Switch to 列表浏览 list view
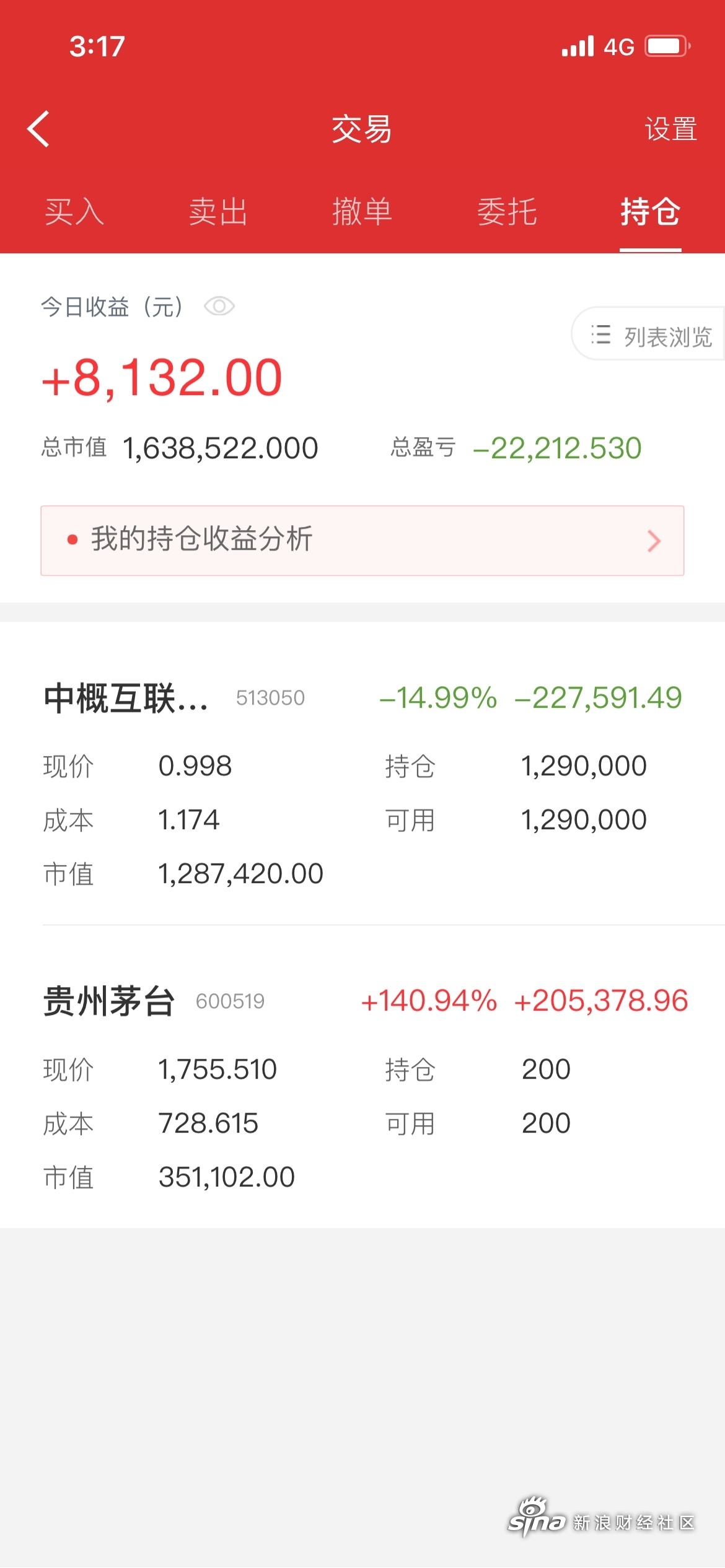Screen dimensions: 725x1568 click(x=649, y=335)
